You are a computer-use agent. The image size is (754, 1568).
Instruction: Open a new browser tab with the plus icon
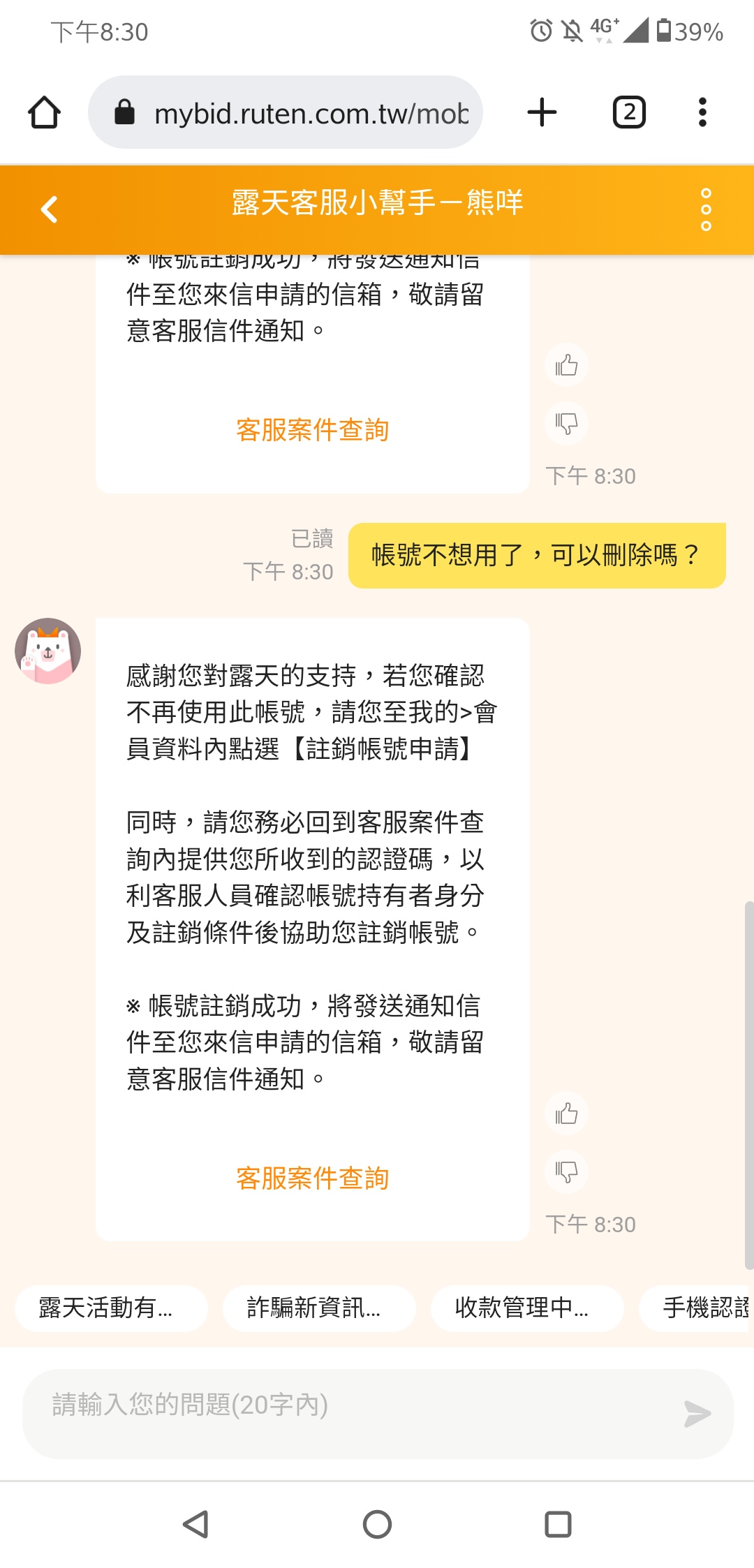click(542, 112)
